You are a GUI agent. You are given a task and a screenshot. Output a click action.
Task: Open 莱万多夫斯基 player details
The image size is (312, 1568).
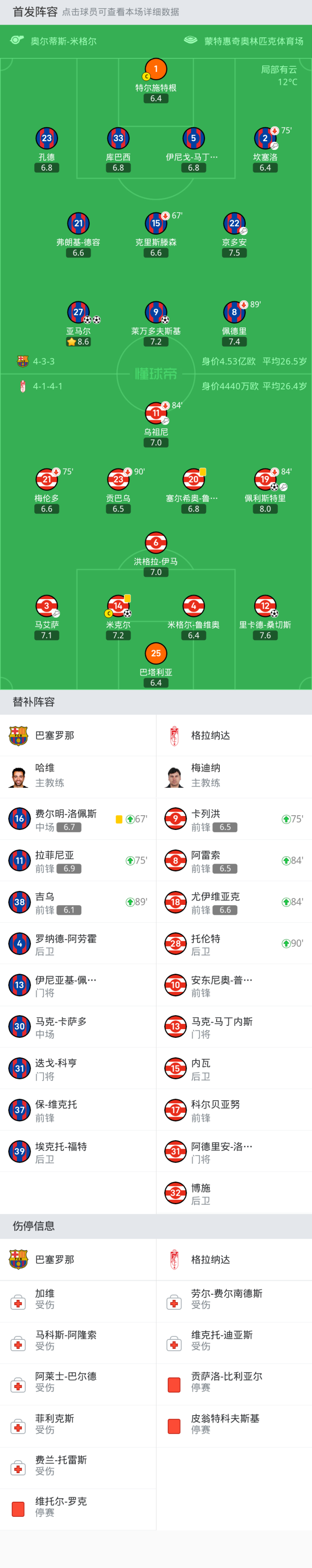(156, 324)
